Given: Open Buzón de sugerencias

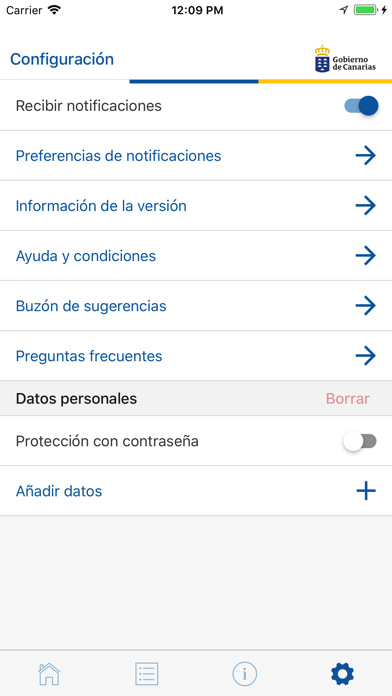Looking at the screenshot, I should 196,306.
